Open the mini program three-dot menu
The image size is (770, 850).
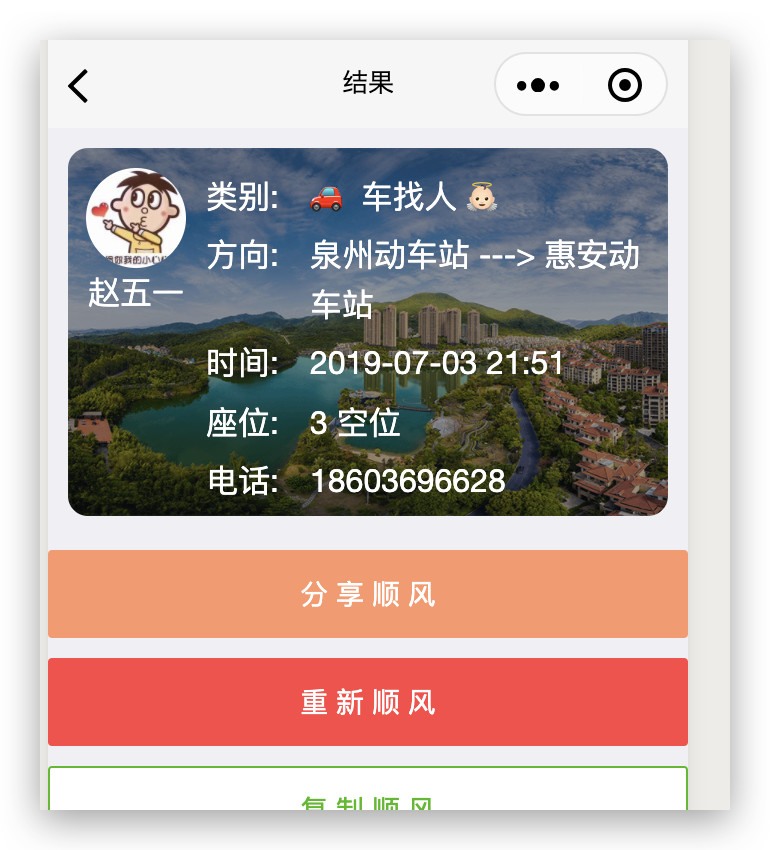(538, 86)
